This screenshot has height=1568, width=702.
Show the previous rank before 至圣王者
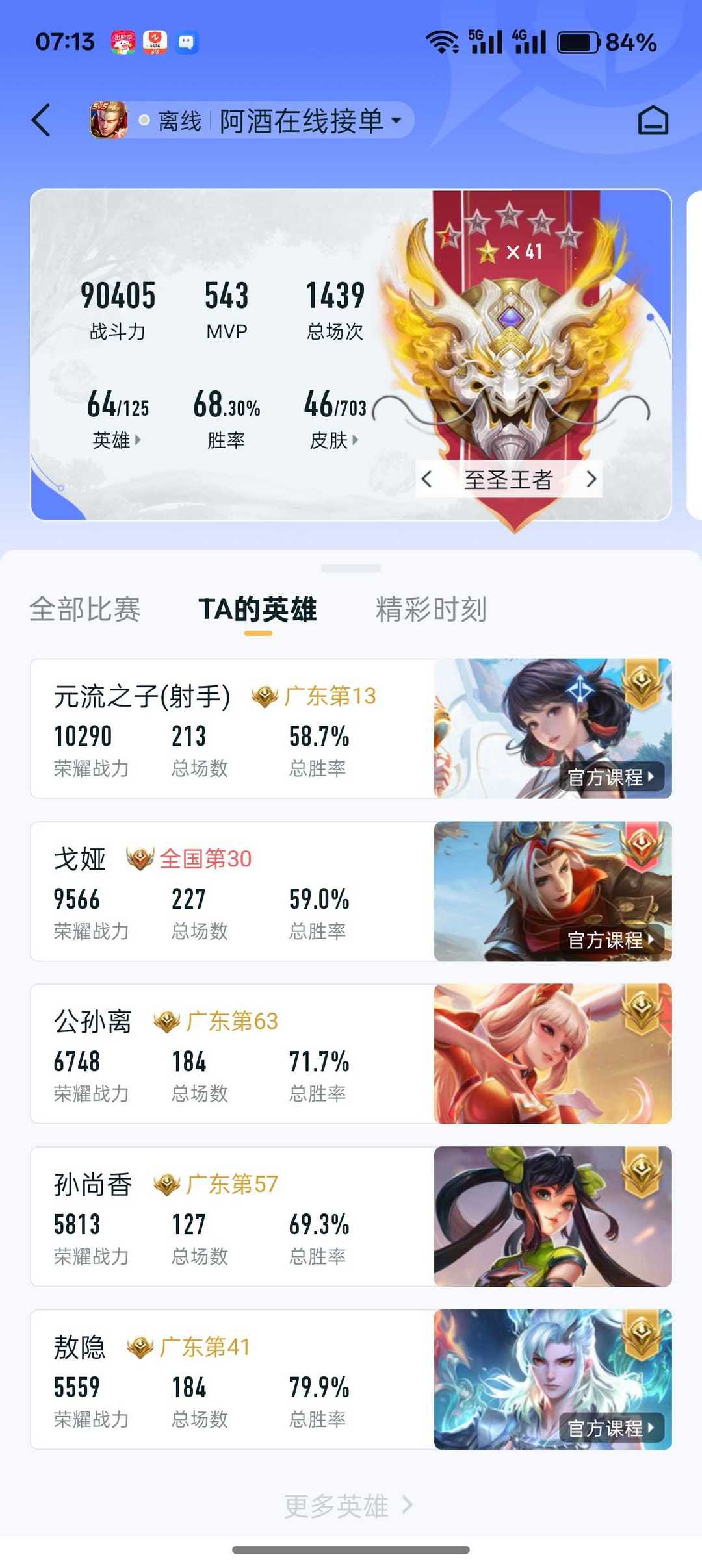pos(427,479)
